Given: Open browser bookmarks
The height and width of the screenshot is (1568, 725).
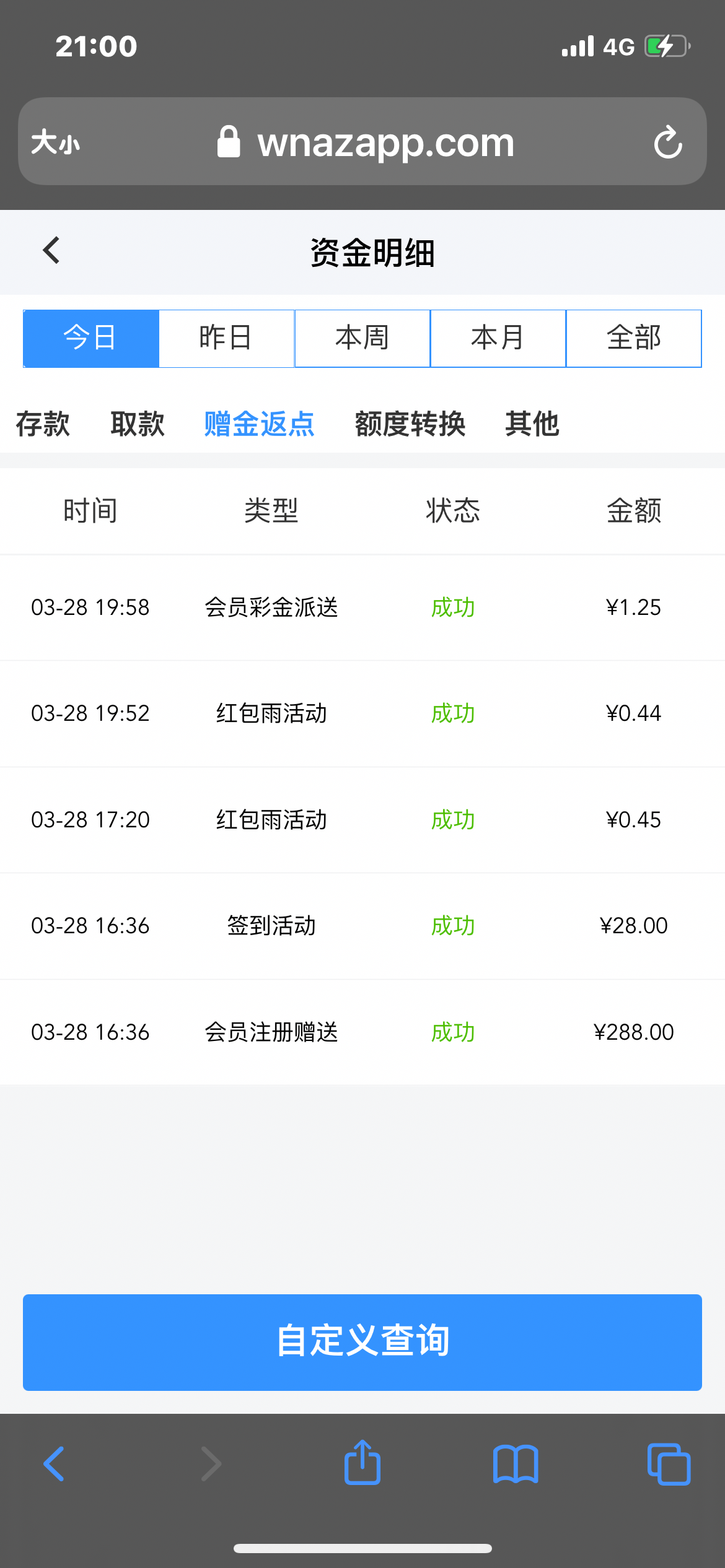Looking at the screenshot, I should pyautogui.click(x=516, y=1464).
